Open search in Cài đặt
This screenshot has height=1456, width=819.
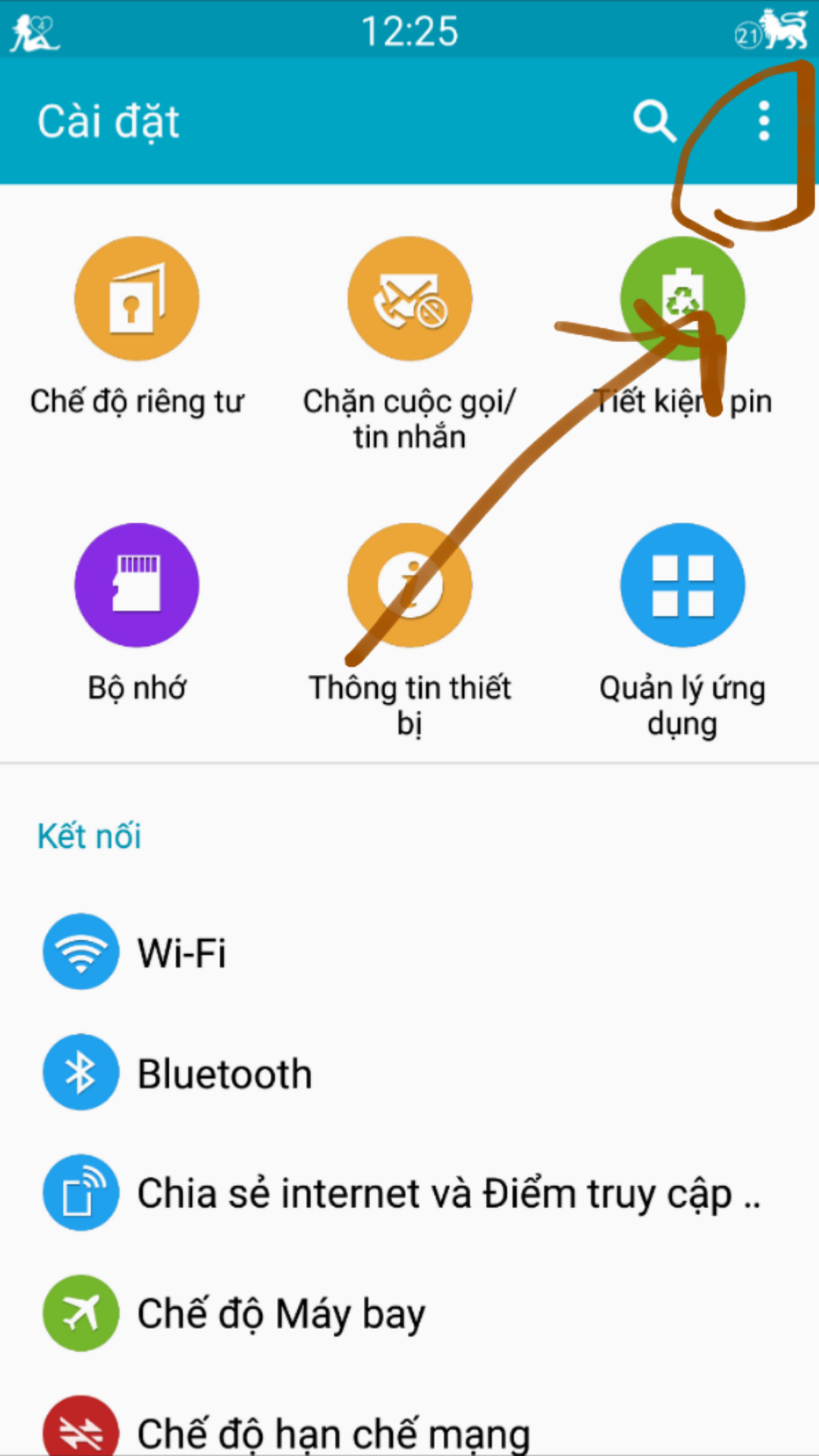tap(654, 121)
